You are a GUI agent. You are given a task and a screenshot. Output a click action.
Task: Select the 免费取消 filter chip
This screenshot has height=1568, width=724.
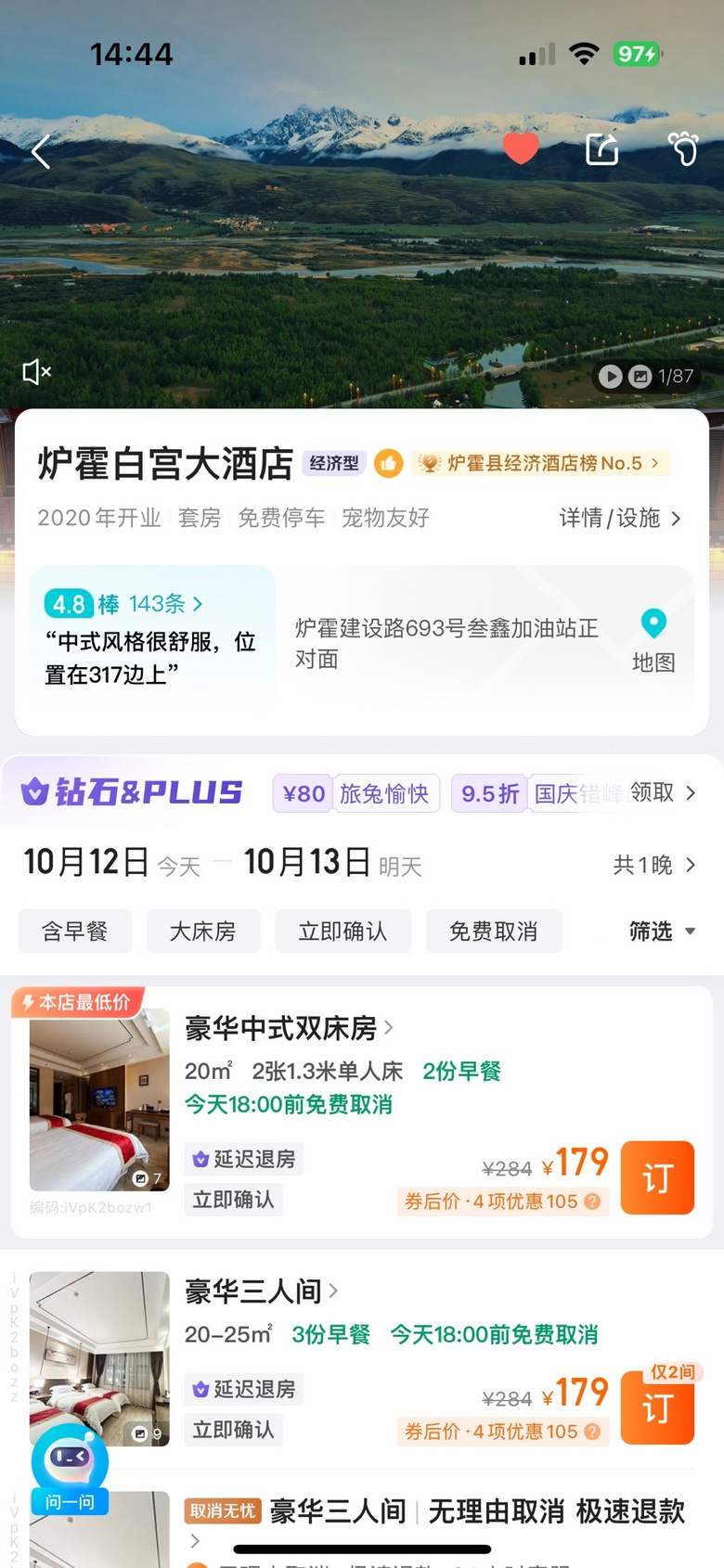click(x=494, y=931)
